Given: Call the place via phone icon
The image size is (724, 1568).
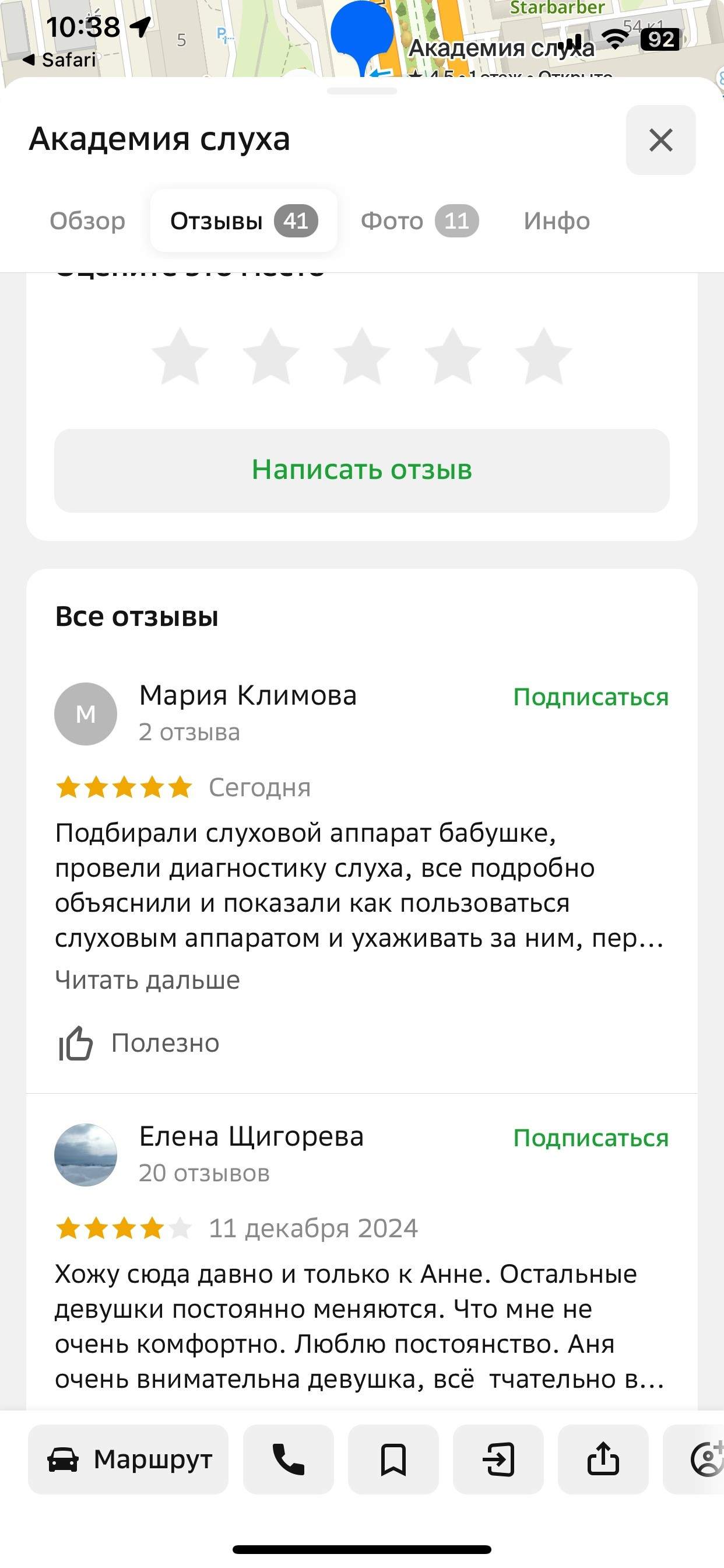Looking at the screenshot, I should (x=289, y=1459).
